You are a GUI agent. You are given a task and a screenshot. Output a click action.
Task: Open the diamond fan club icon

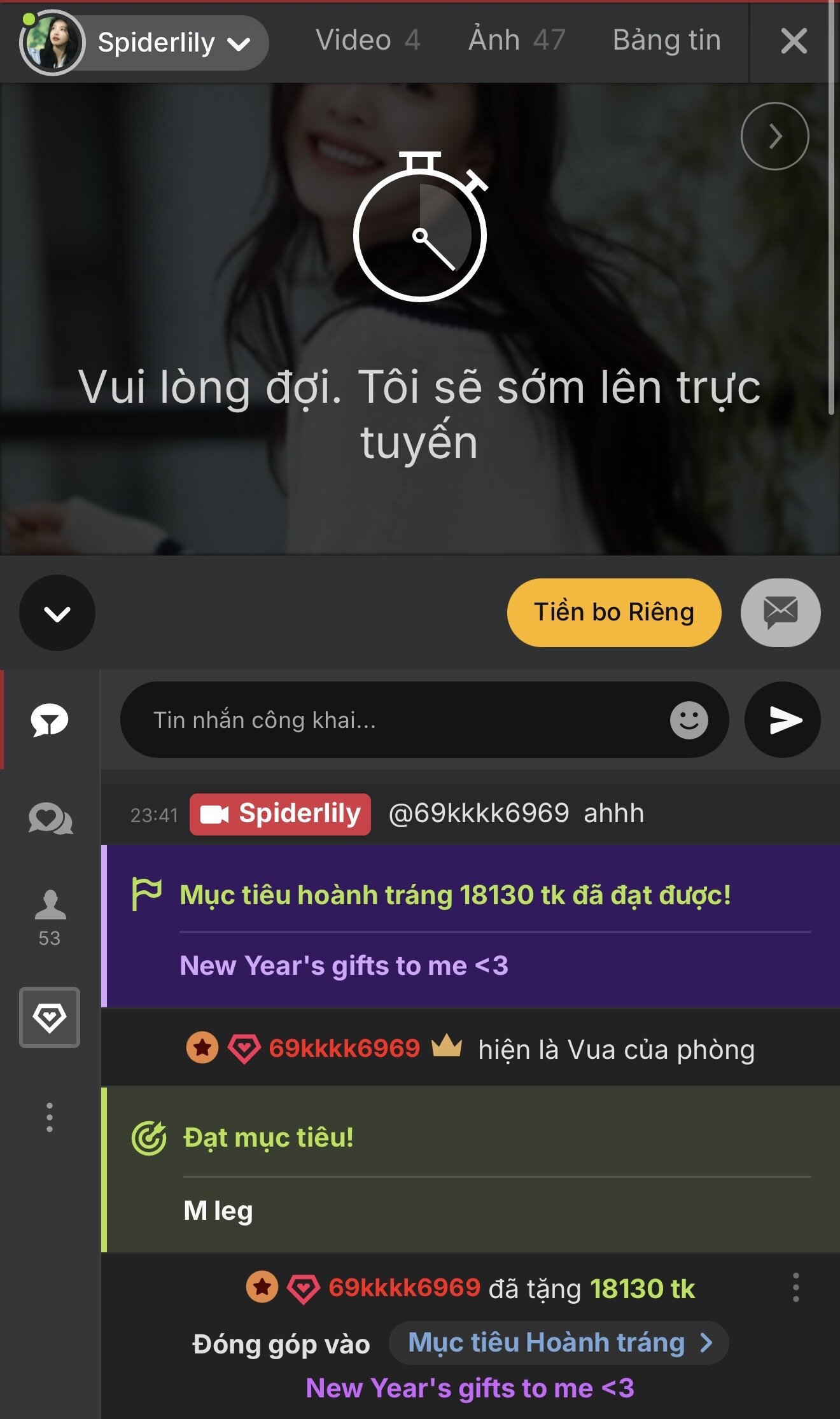click(50, 1017)
